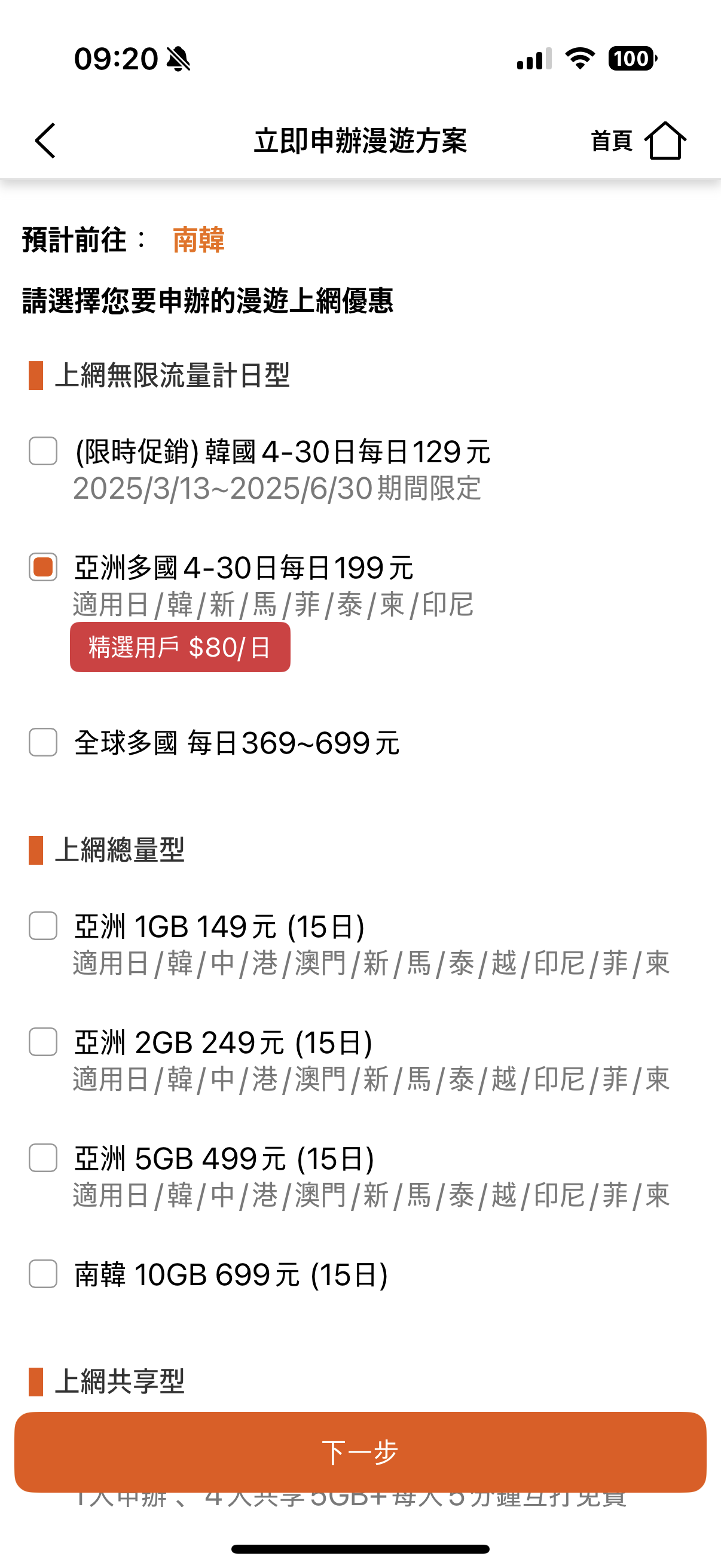Uncheck the 亞洲多國4-30日每日199元 plan
The width and height of the screenshot is (721, 1568).
click(43, 567)
